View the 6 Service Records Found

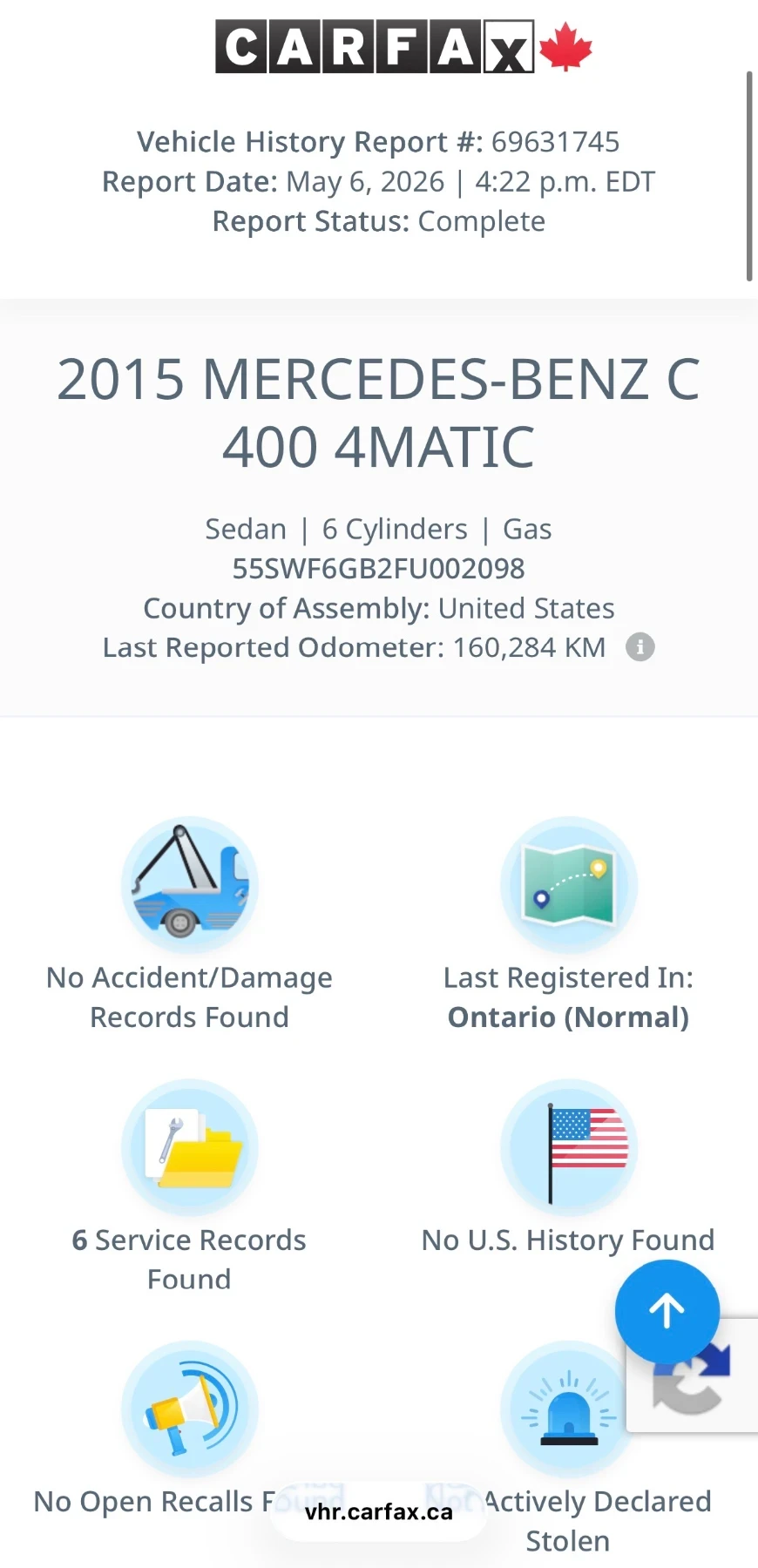click(189, 1187)
